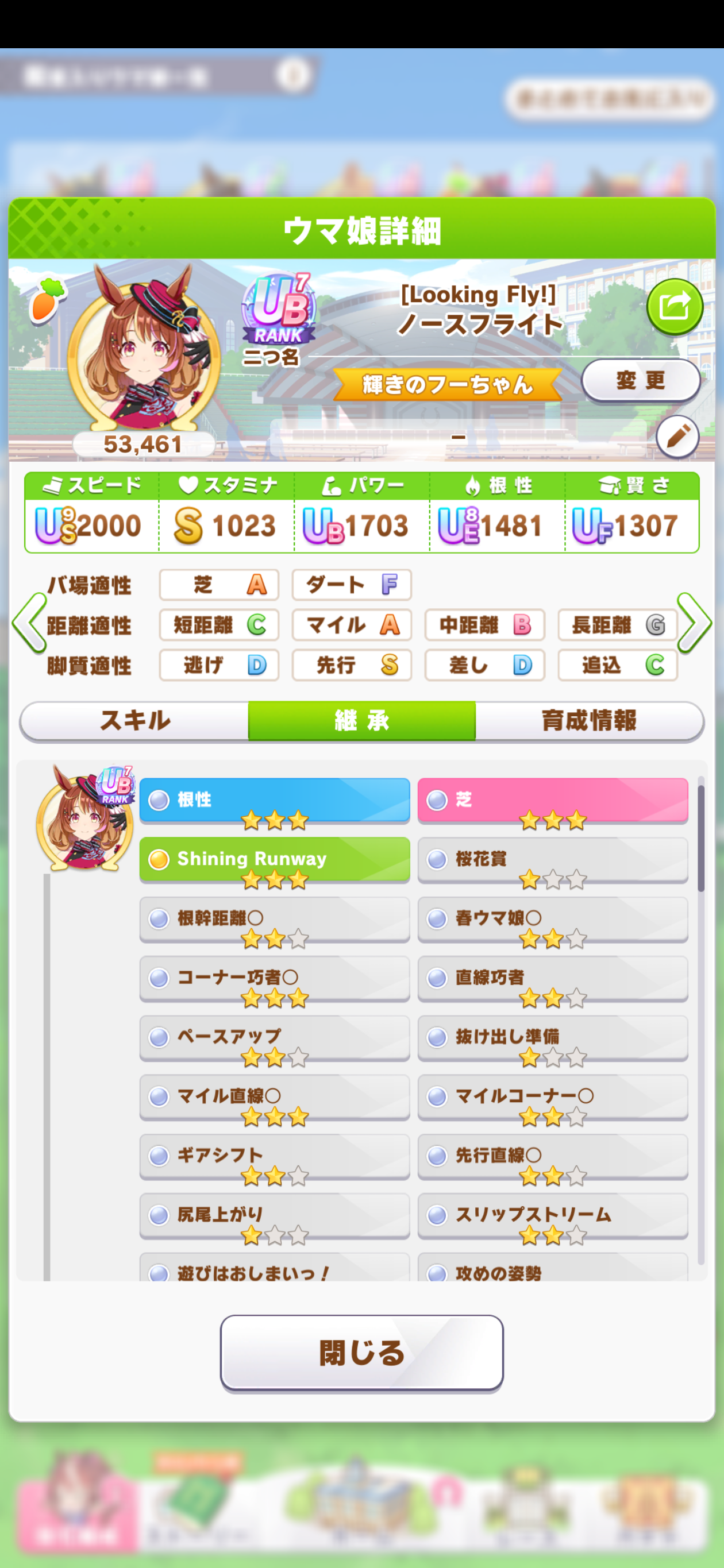Go to previous Uma Musume with left arrow
The height and width of the screenshot is (1568, 724).
pos(29,623)
